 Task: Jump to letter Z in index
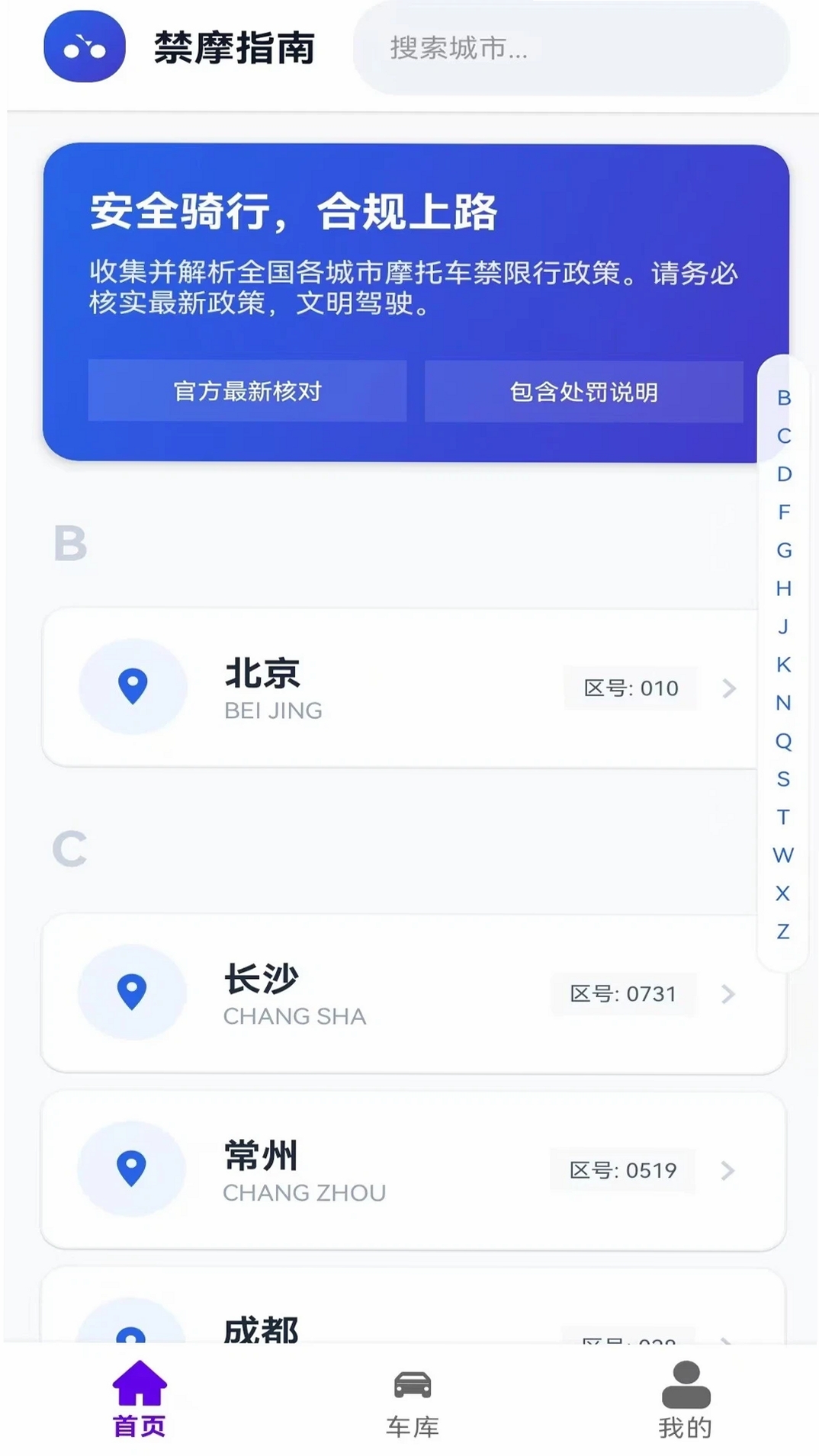pos(783,932)
